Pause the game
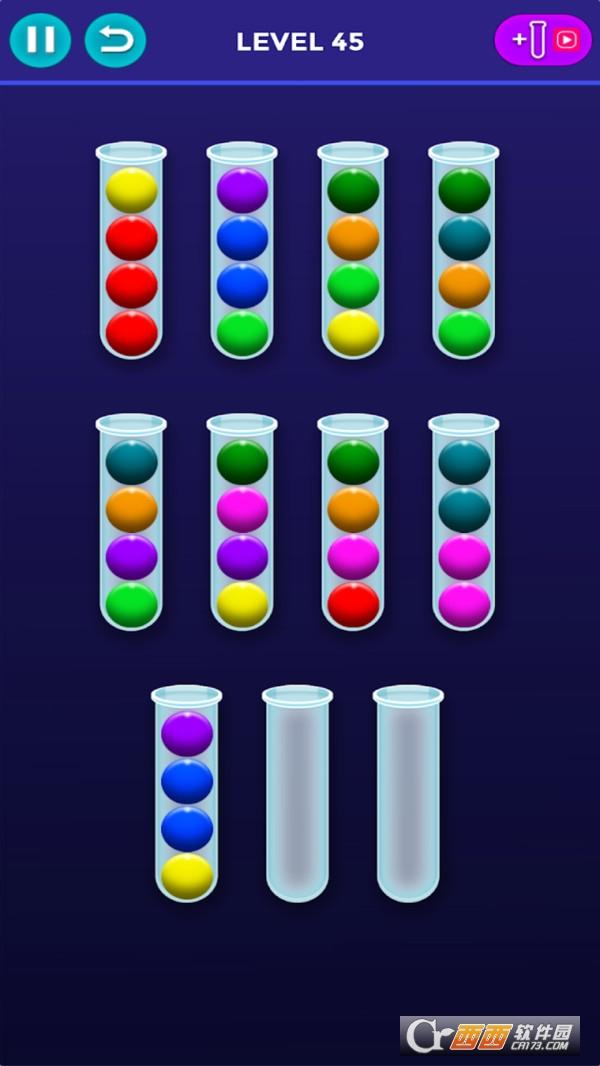Screen dimensions: 600x1066 point(40,41)
